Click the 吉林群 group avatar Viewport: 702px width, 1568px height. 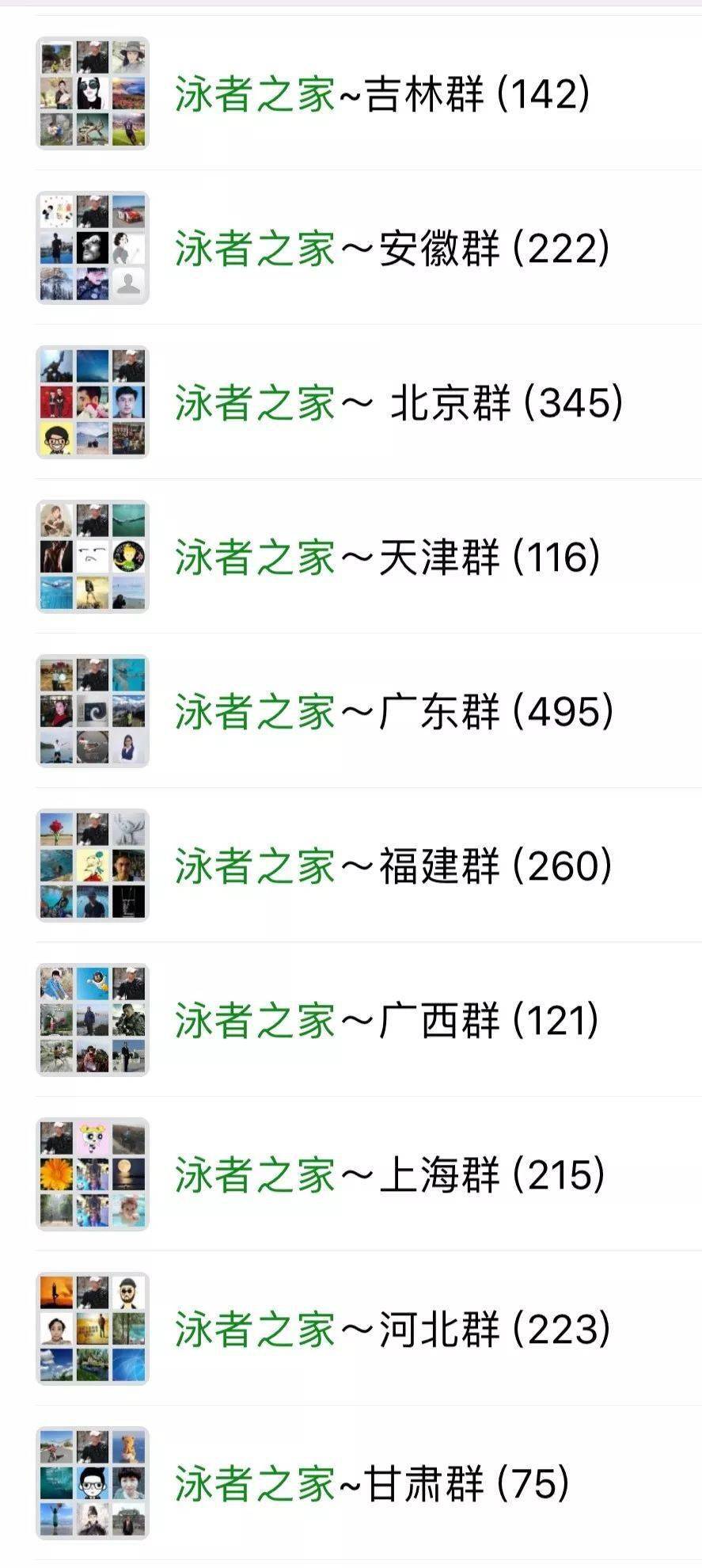point(92,93)
